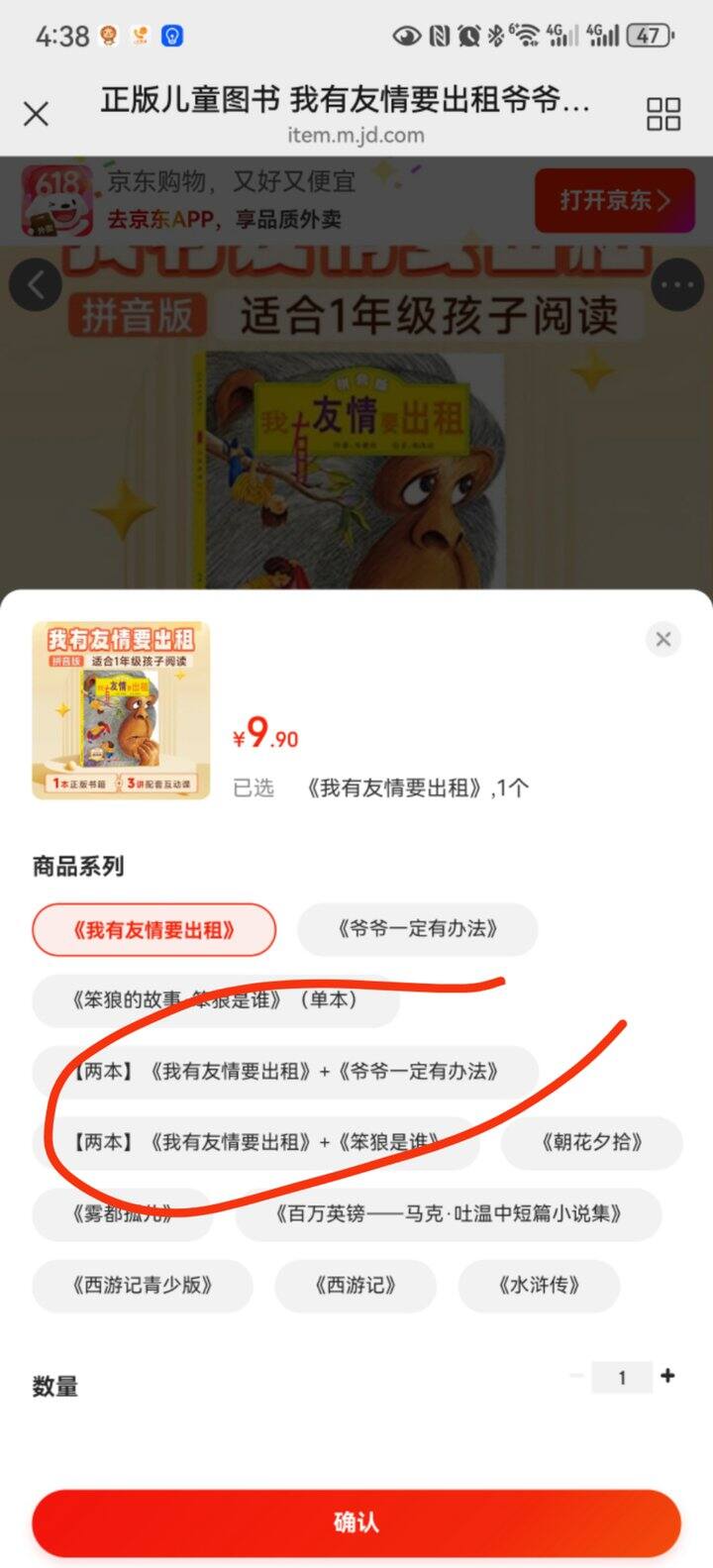The height and width of the screenshot is (1568, 713).
Task: Tap the 打开京东 button
Action: point(614,200)
